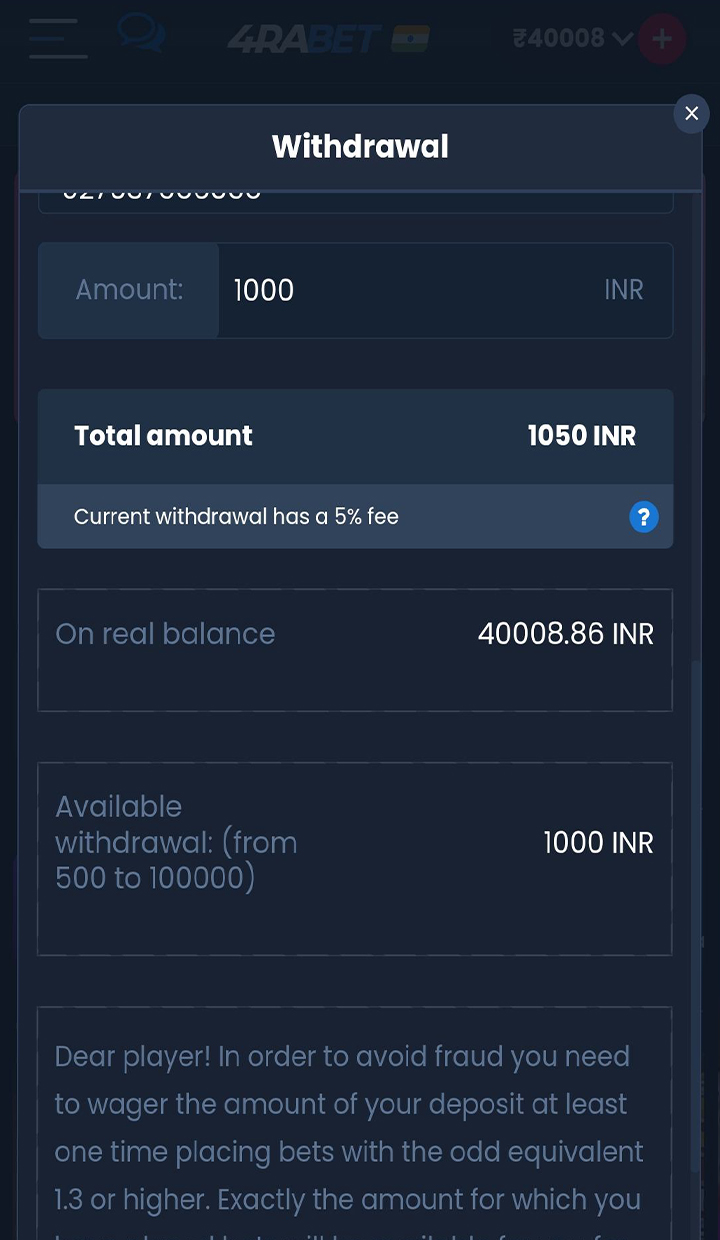This screenshot has height=1240, width=720.
Task: Select the Total amount row showing 1050 INR
Action: click(x=355, y=435)
